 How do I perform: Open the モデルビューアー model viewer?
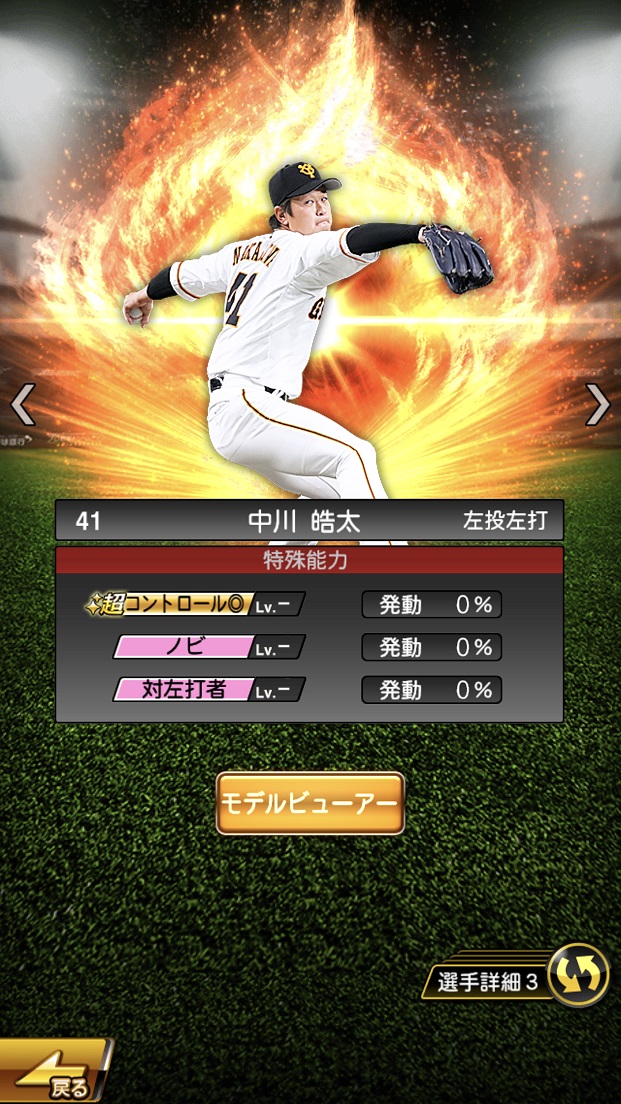[x=310, y=803]
